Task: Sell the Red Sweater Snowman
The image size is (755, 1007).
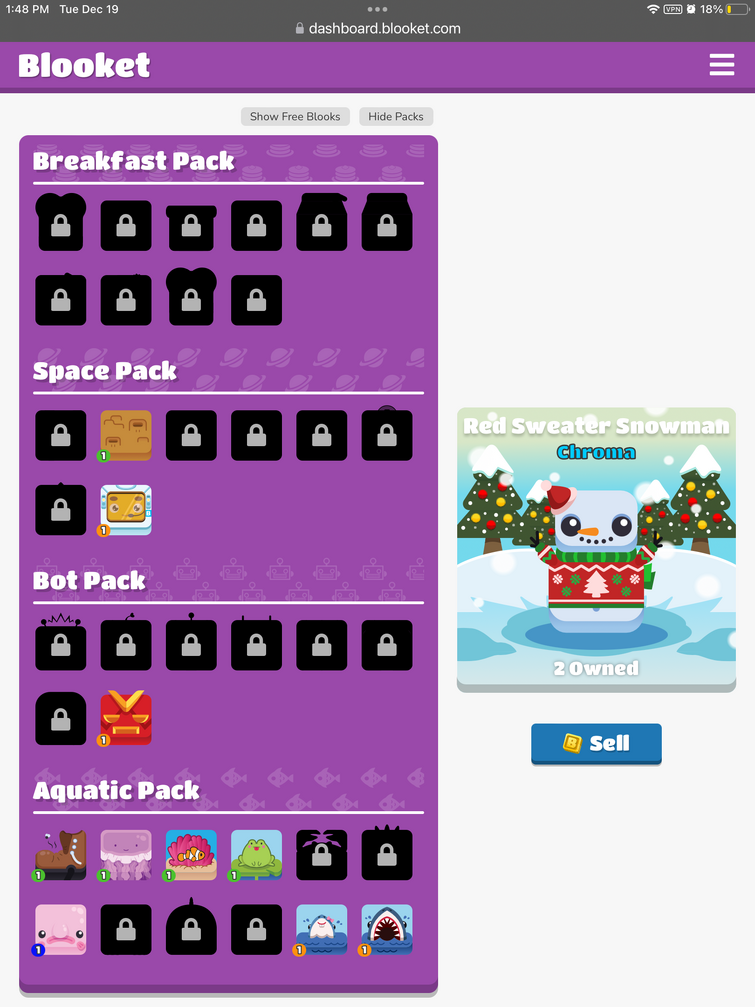Action: [x=596, y=743]
